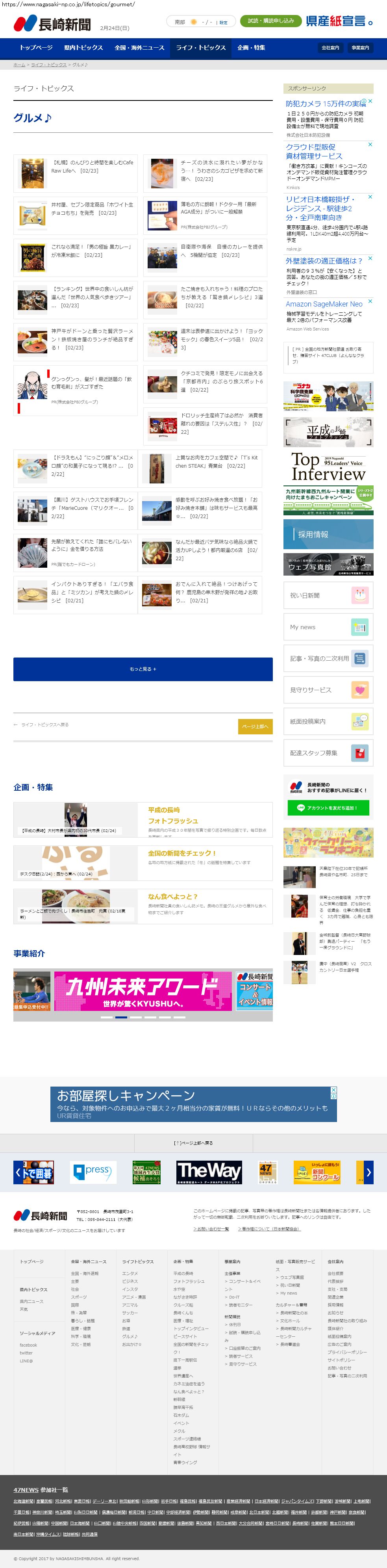Tap the 試読・購読申し込み button
387x1568 pixels.
click(271, 21)
